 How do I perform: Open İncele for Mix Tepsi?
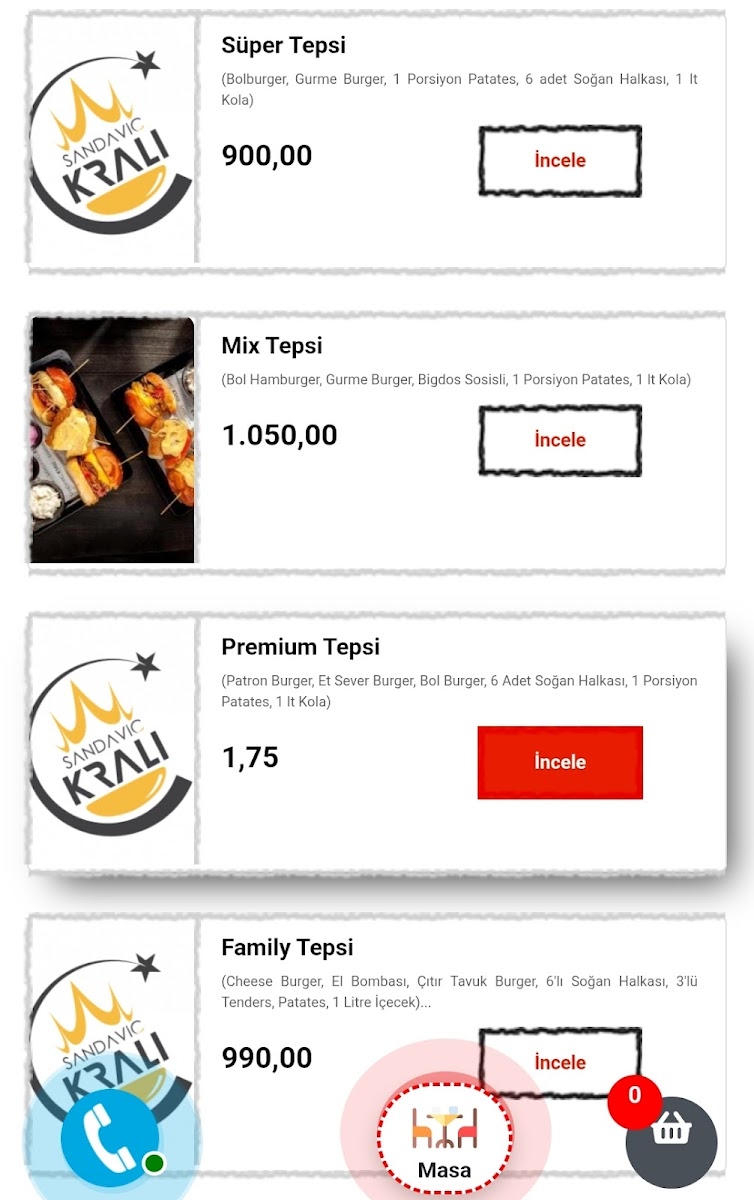tap(560, 440)
